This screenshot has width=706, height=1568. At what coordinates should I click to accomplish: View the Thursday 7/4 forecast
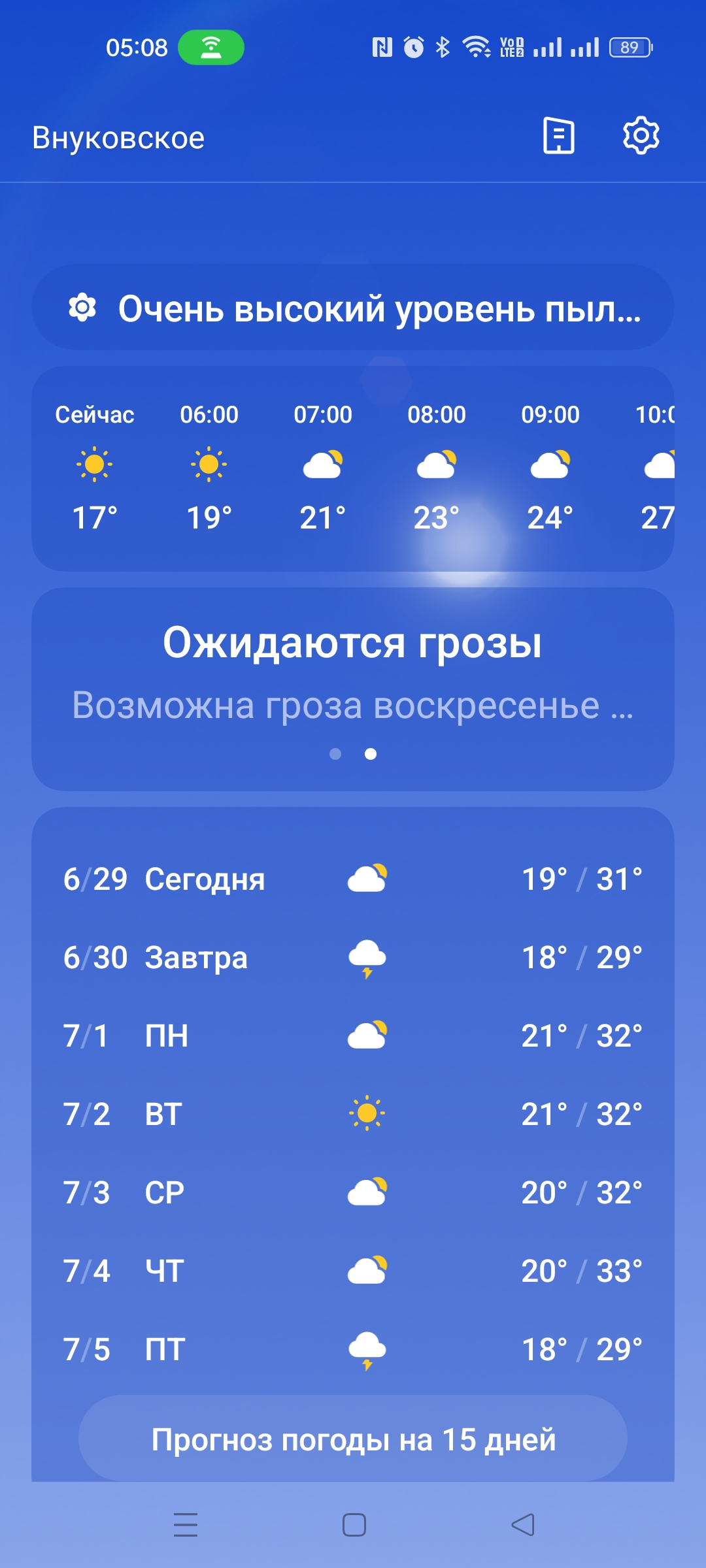click(353, 1271)
